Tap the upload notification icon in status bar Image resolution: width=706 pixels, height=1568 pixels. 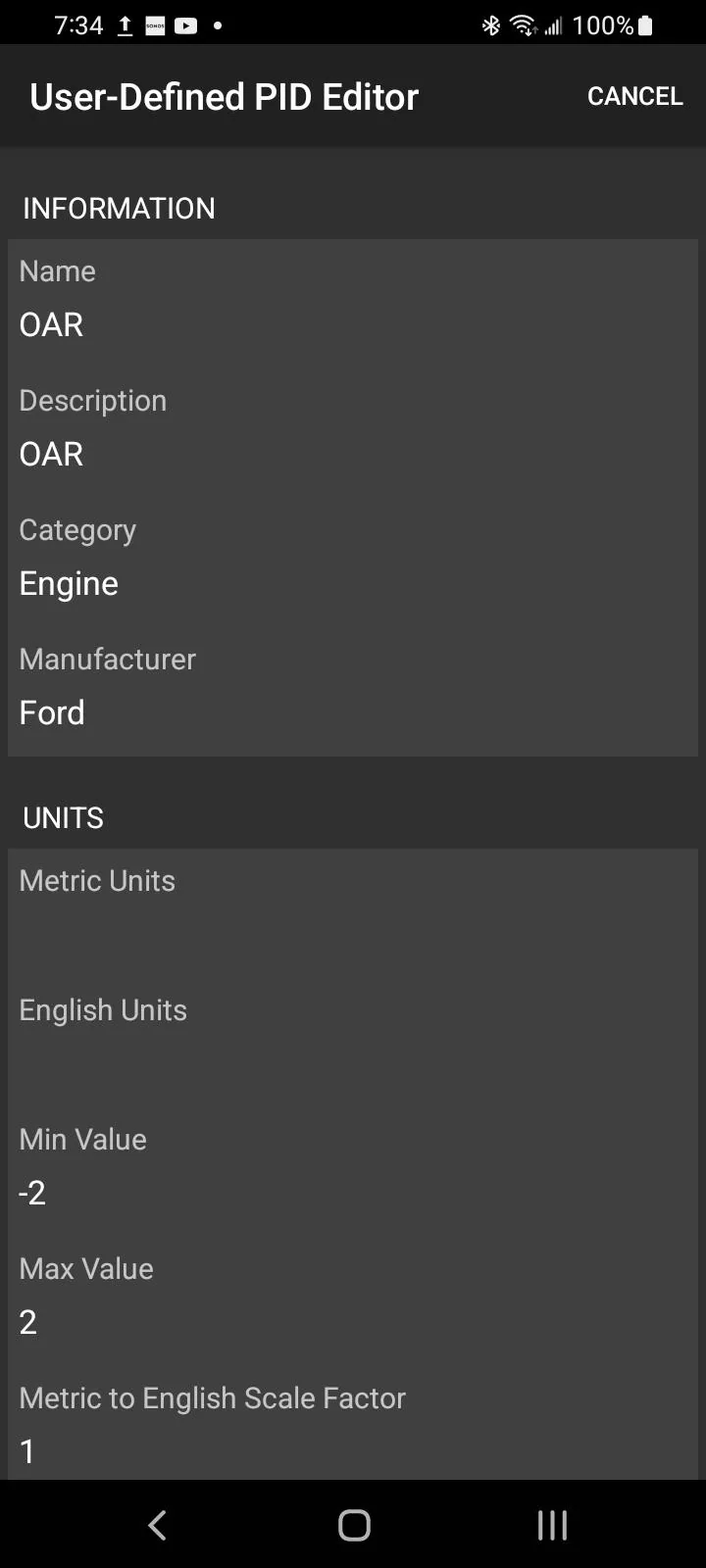point(125,24)
